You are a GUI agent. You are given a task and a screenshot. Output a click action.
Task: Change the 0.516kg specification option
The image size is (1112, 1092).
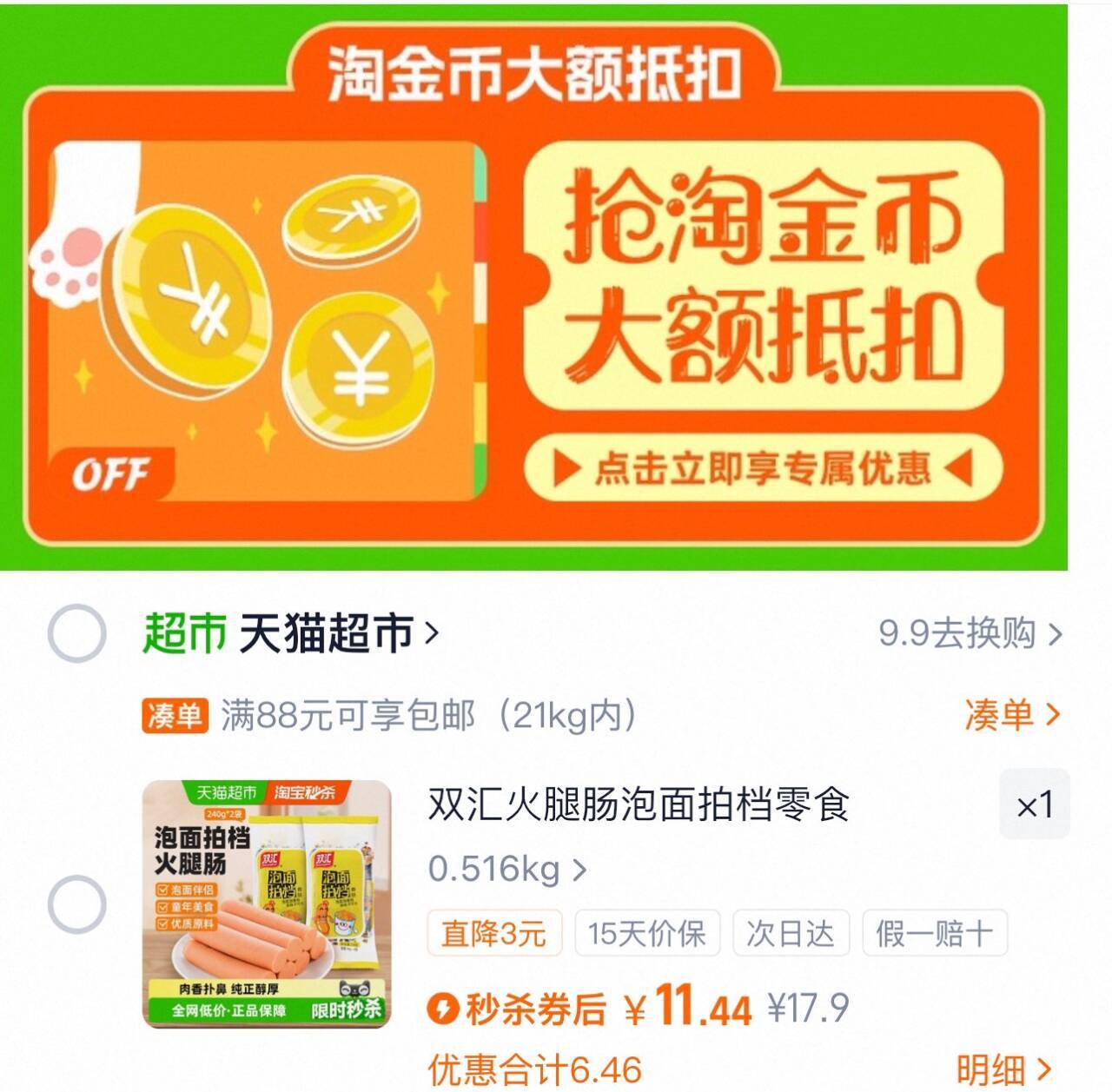click(506, 869)
